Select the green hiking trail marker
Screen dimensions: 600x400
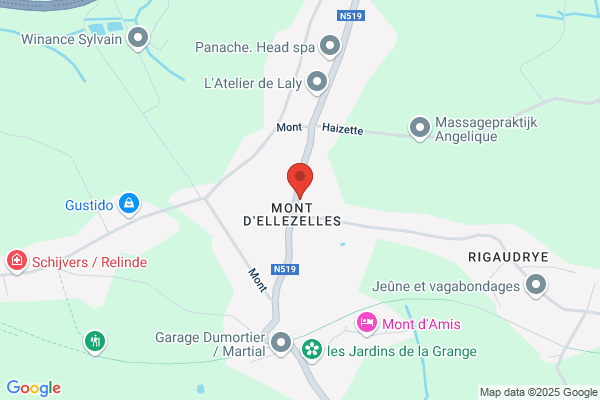coord(95,342)
